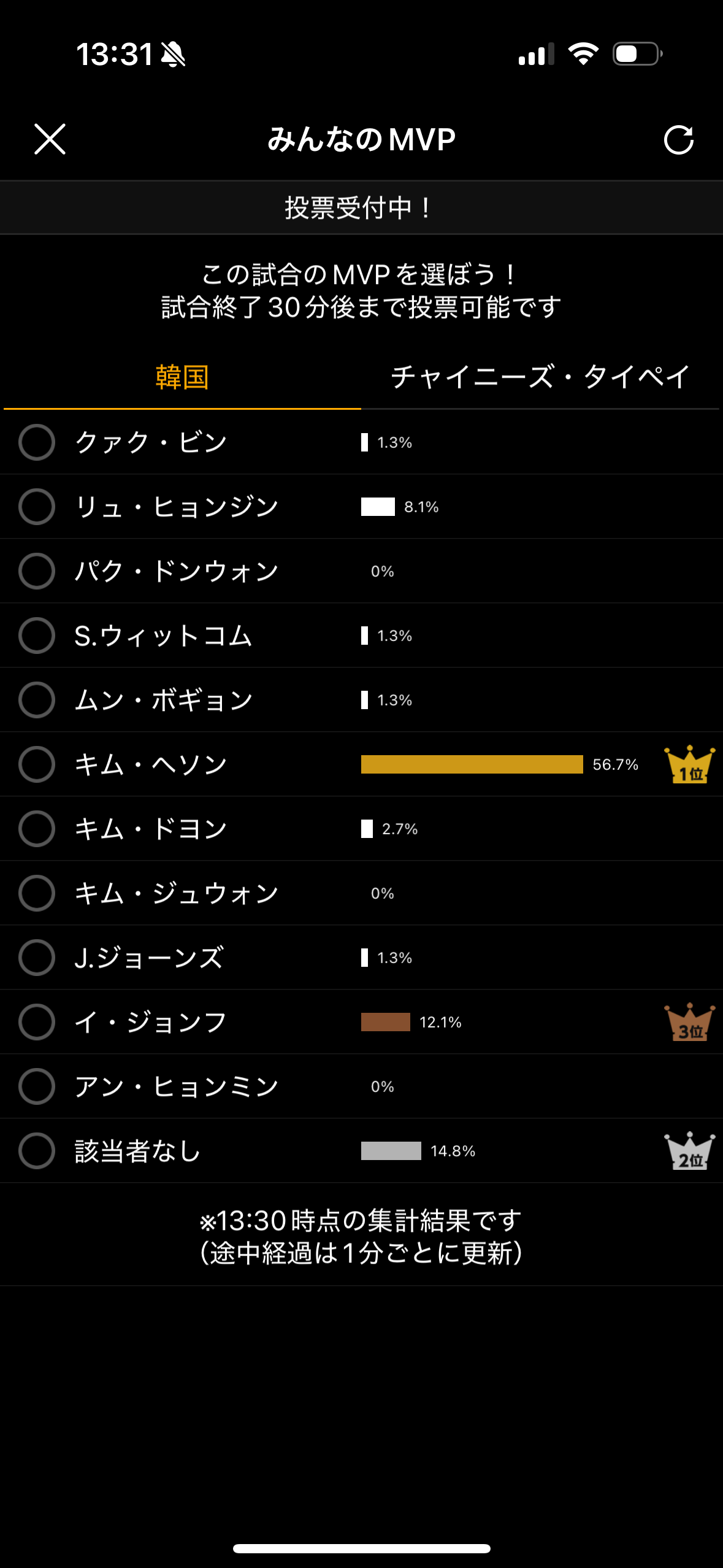The image size is (723, 1568).
Task: Choose キム・ドヨン radio option
Action: (37, 829)
